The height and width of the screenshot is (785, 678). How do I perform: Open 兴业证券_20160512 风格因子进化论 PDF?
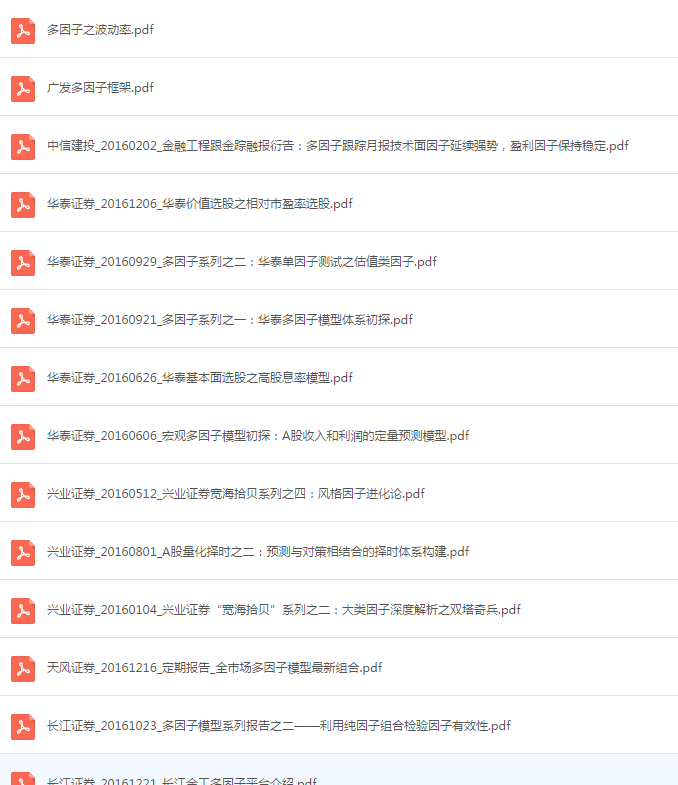tap(235, 494)
